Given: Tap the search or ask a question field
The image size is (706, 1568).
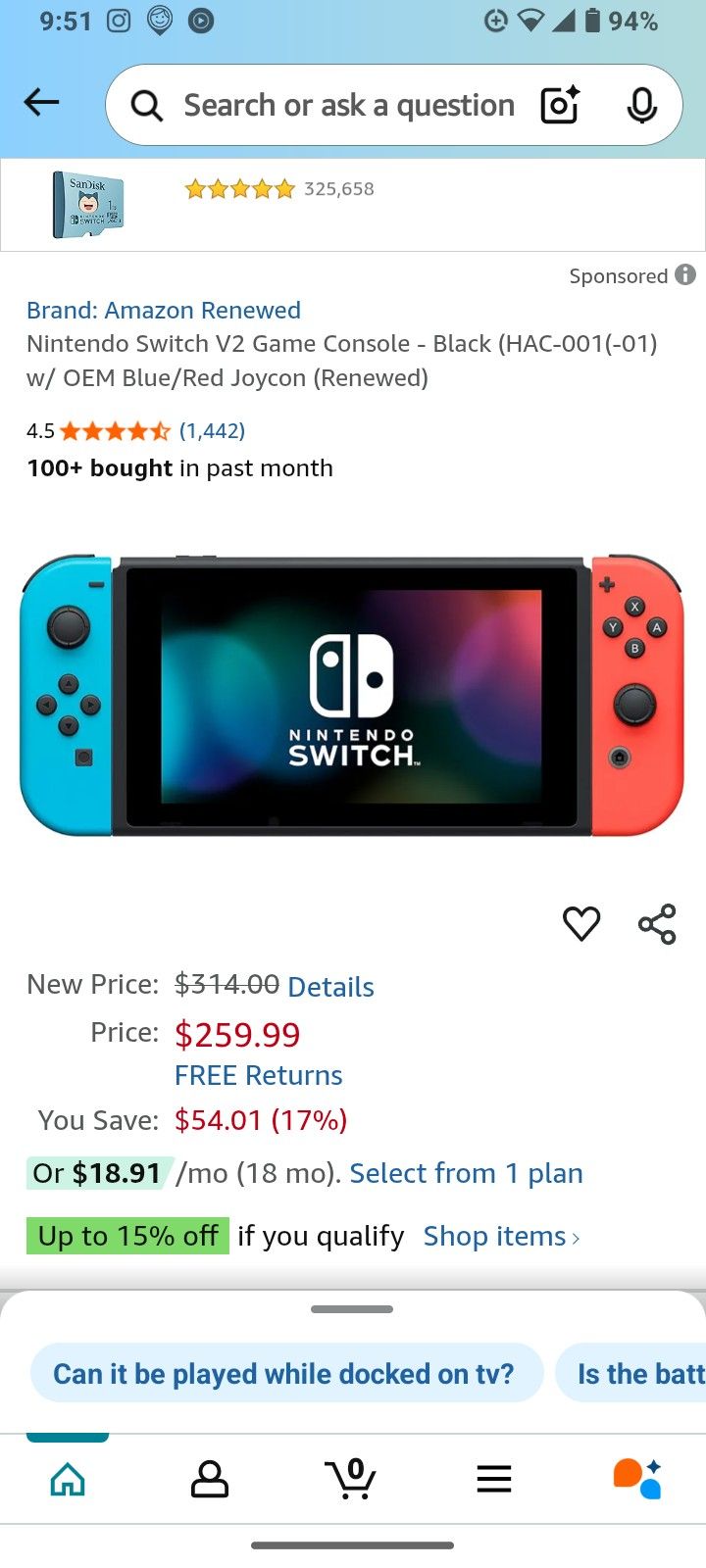Looking at the screenshot, I should 348,105.
